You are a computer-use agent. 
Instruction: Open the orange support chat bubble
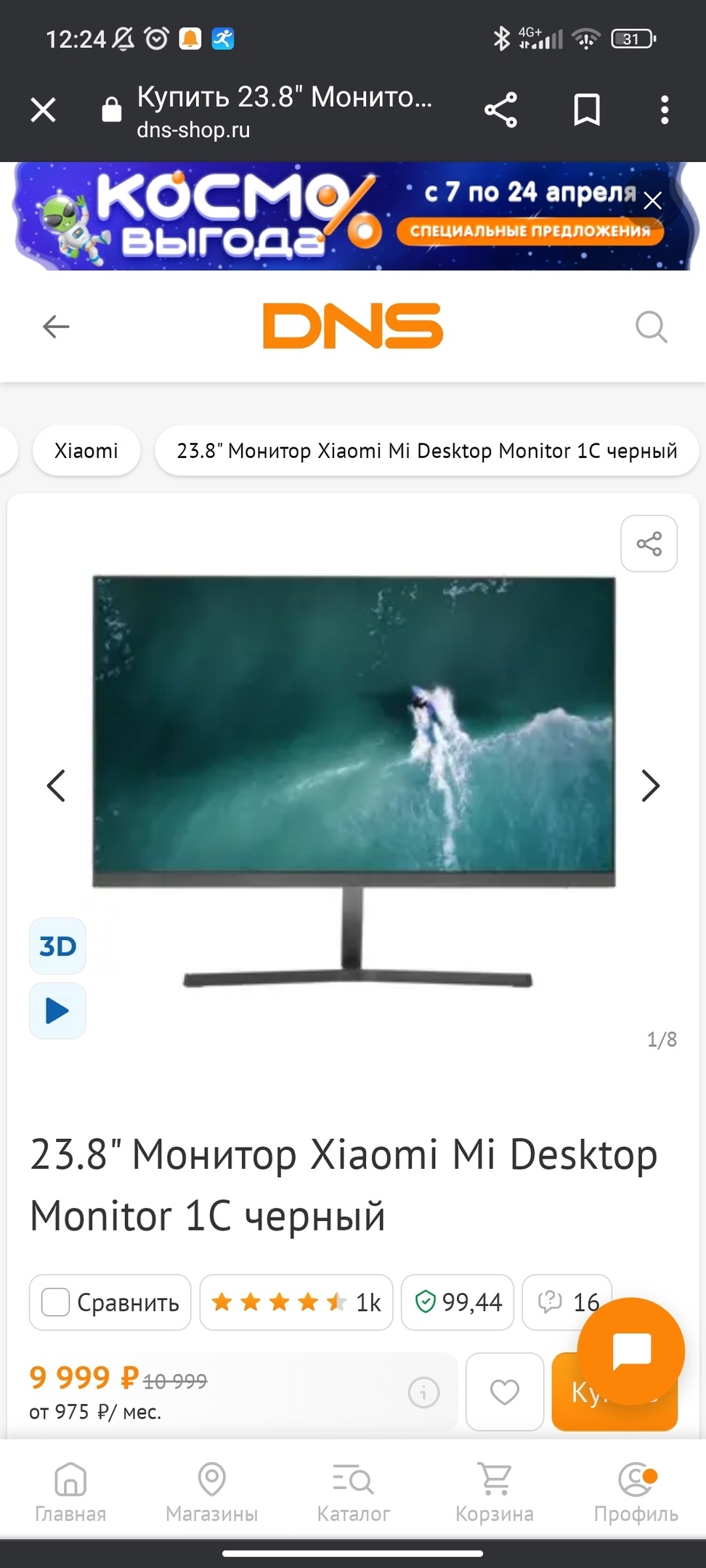coord(630,1351)
